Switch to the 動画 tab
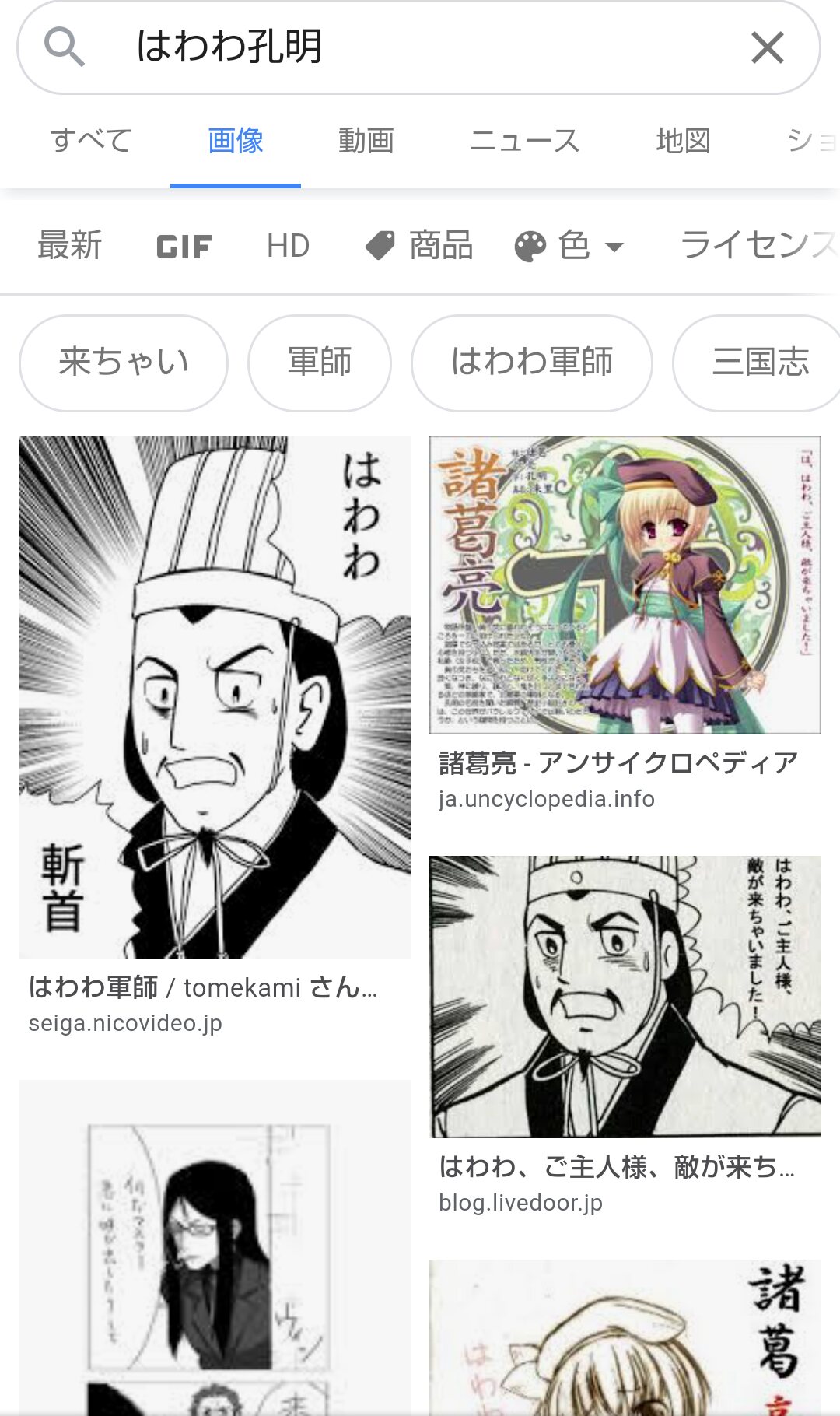This screenshot has height=1416, width=840. click(x=366, y=141)
